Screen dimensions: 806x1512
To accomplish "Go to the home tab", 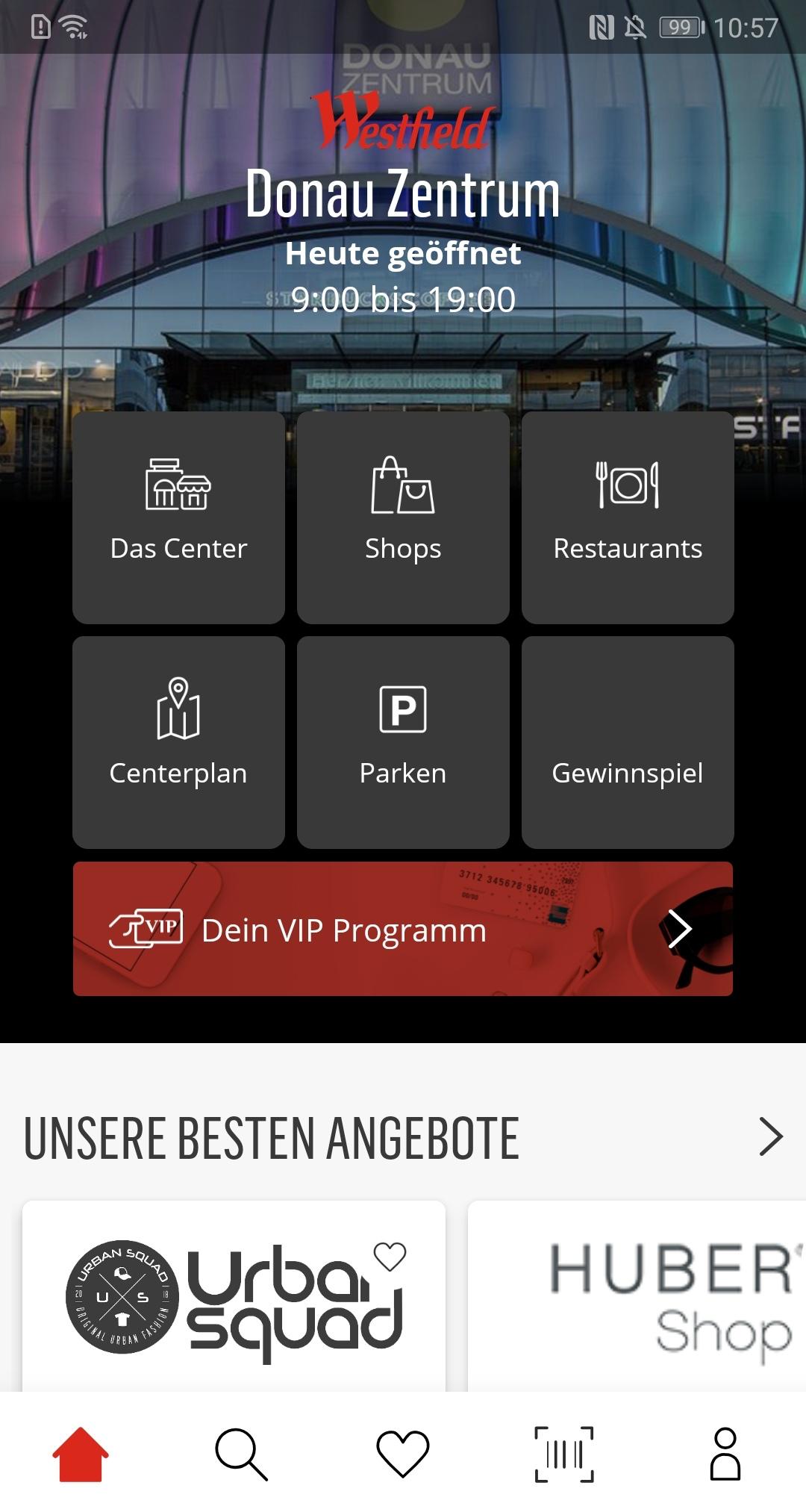I will 81,1454.
